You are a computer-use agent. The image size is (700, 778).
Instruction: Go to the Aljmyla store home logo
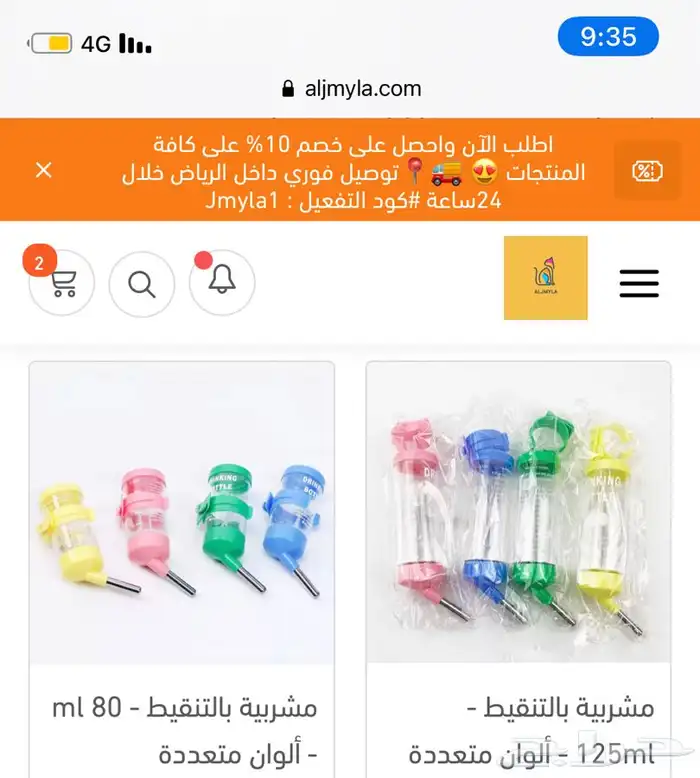(545, 278)
